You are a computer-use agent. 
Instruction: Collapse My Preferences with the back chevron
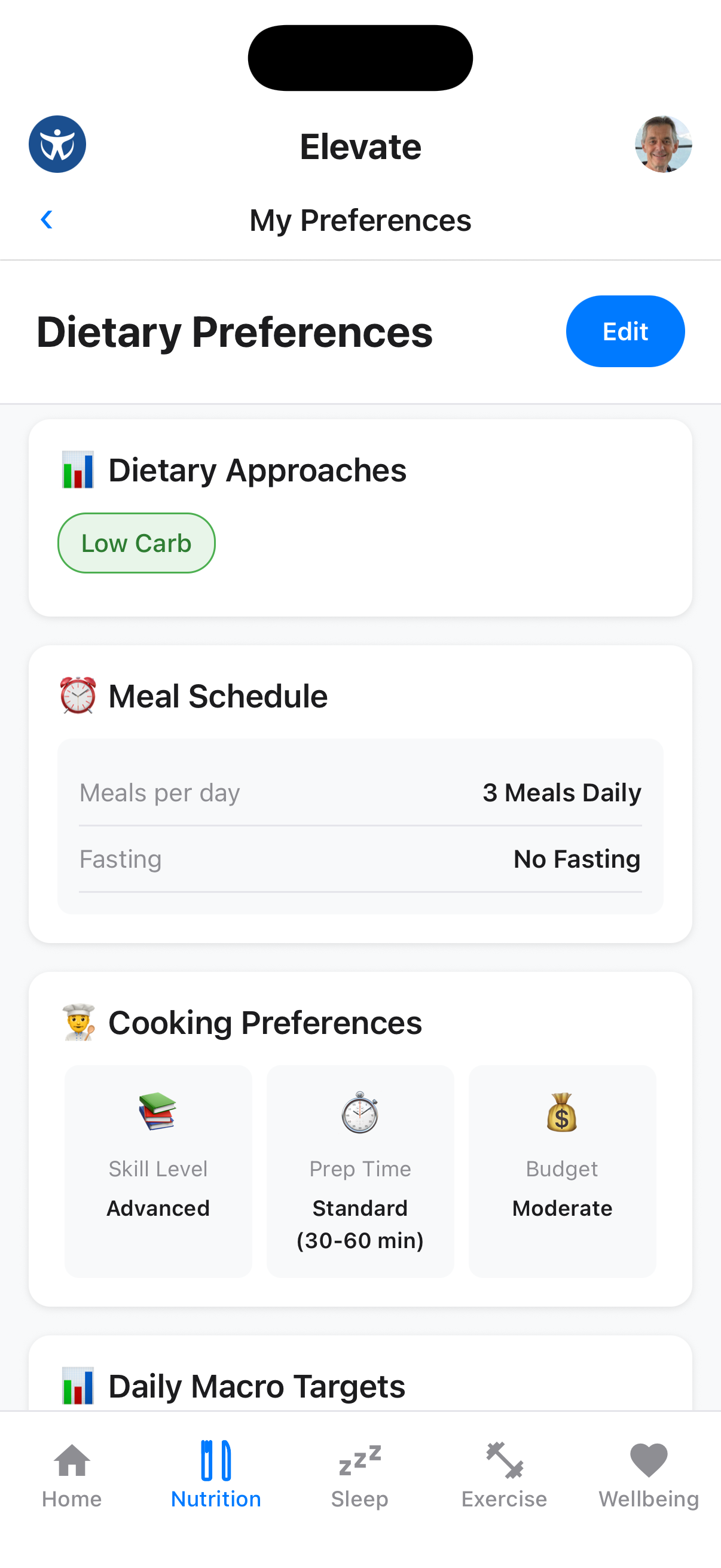pos(46,219)
